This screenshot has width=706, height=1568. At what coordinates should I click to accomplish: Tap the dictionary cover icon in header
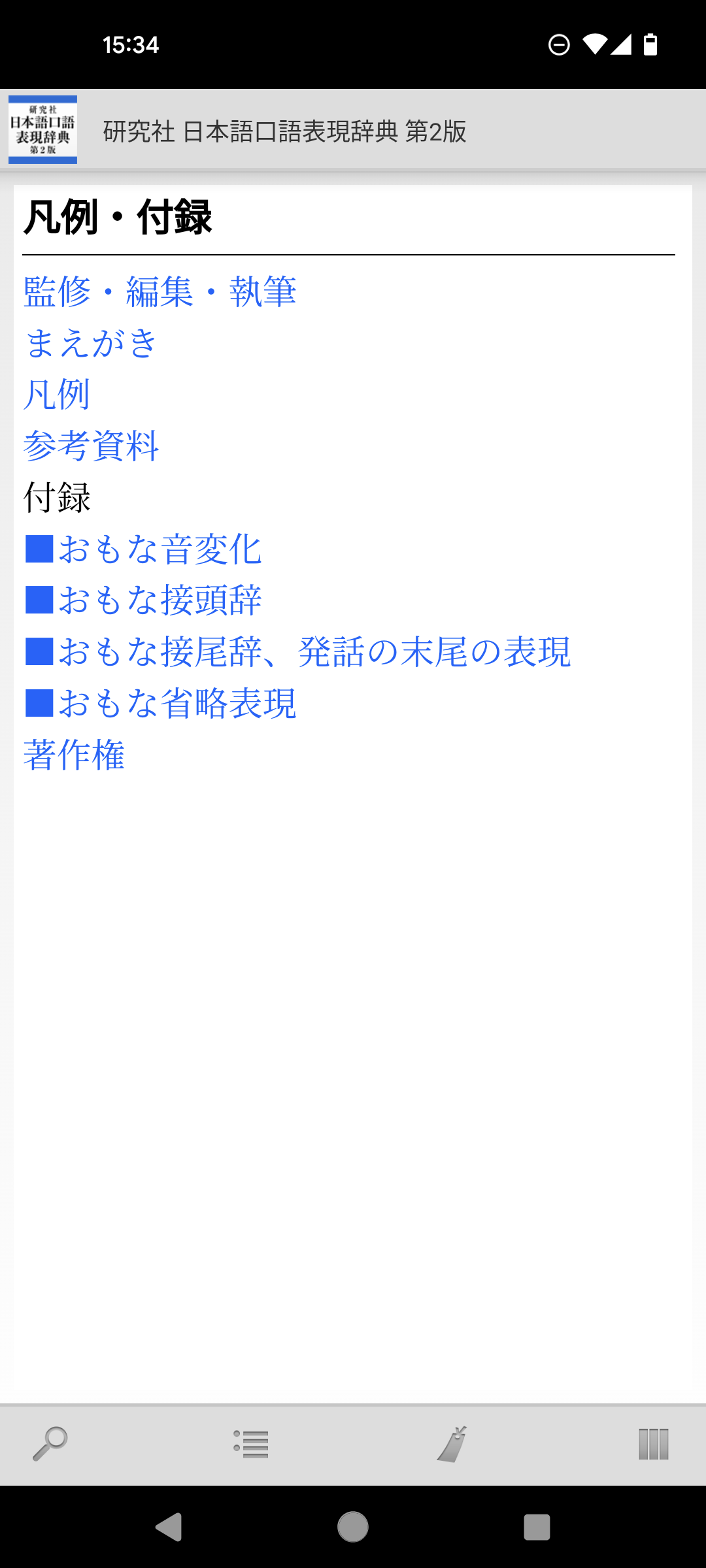pyautogui.click(x=42, y=129)
